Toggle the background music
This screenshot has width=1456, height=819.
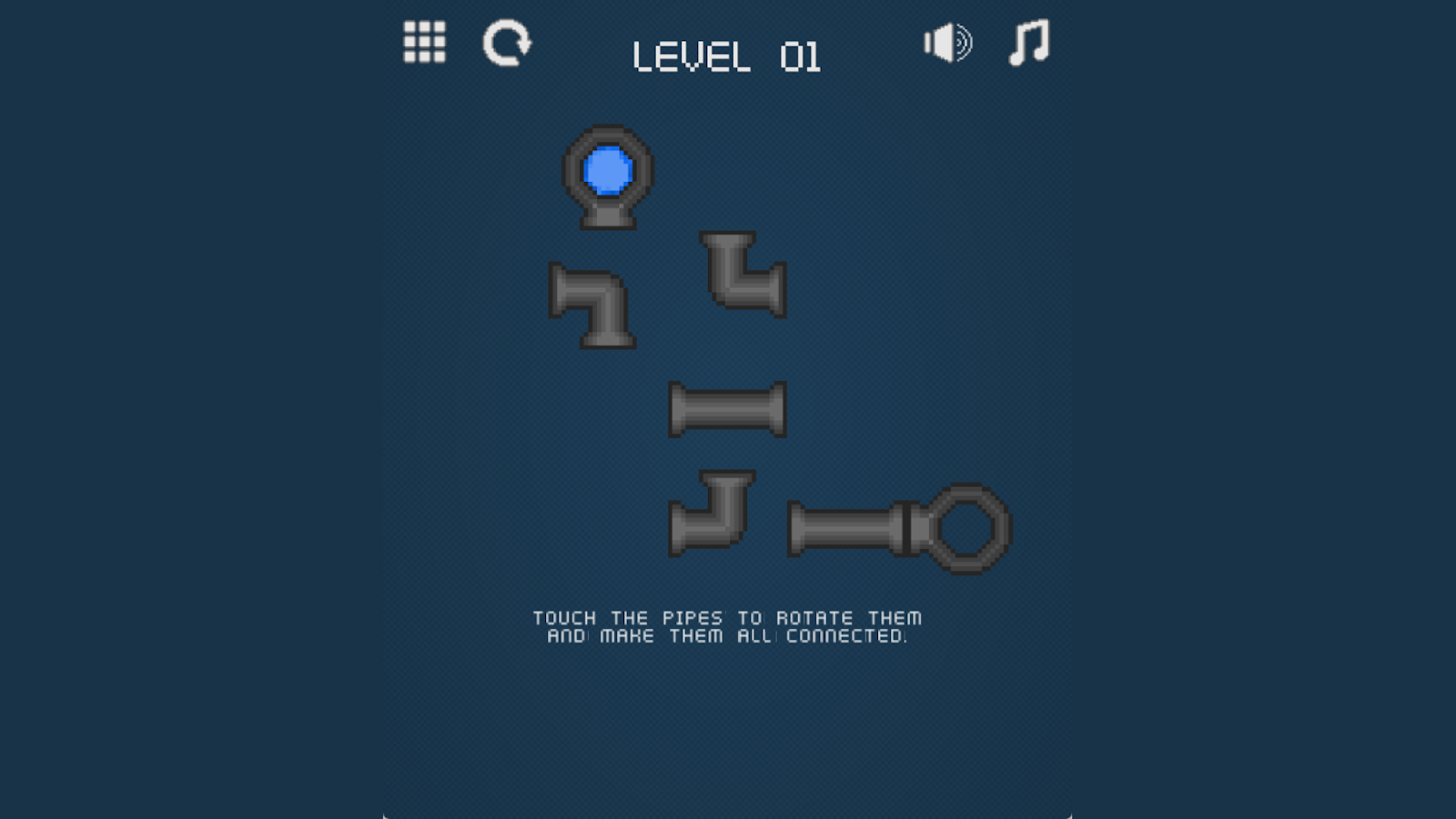(x=1029, y=43)
